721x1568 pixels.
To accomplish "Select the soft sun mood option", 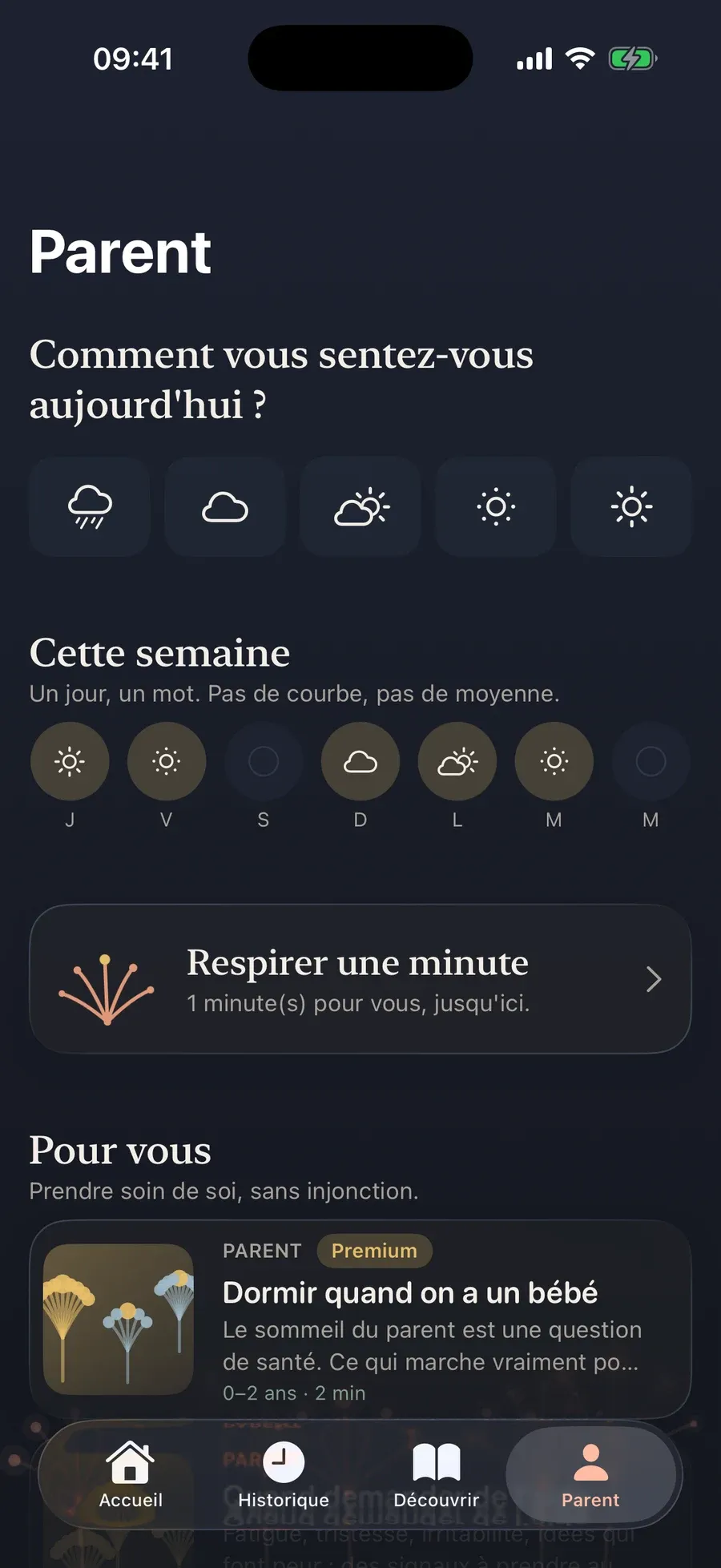I will tap(496, 507).
